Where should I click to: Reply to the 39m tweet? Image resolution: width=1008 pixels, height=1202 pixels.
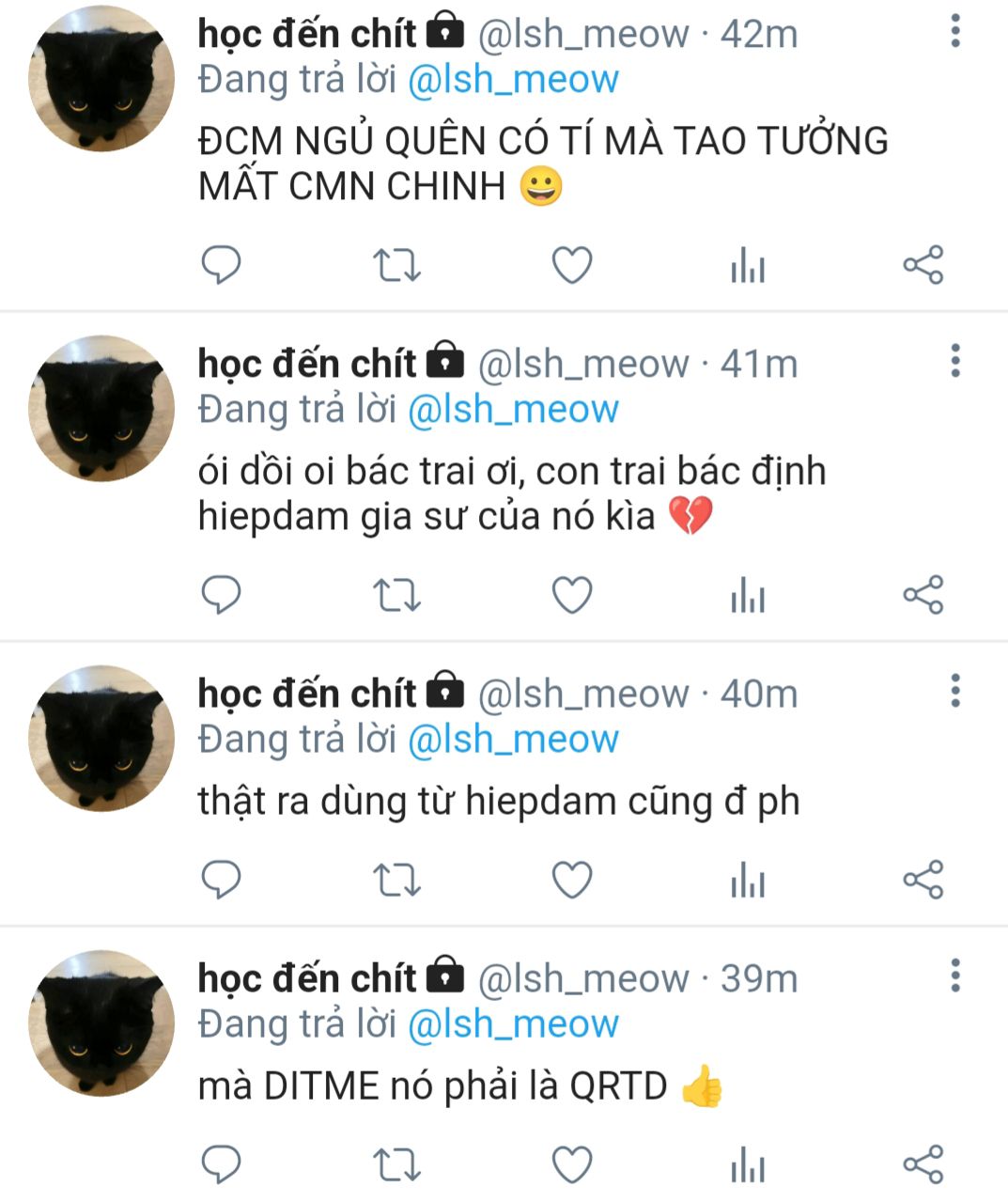[222, 1165]
